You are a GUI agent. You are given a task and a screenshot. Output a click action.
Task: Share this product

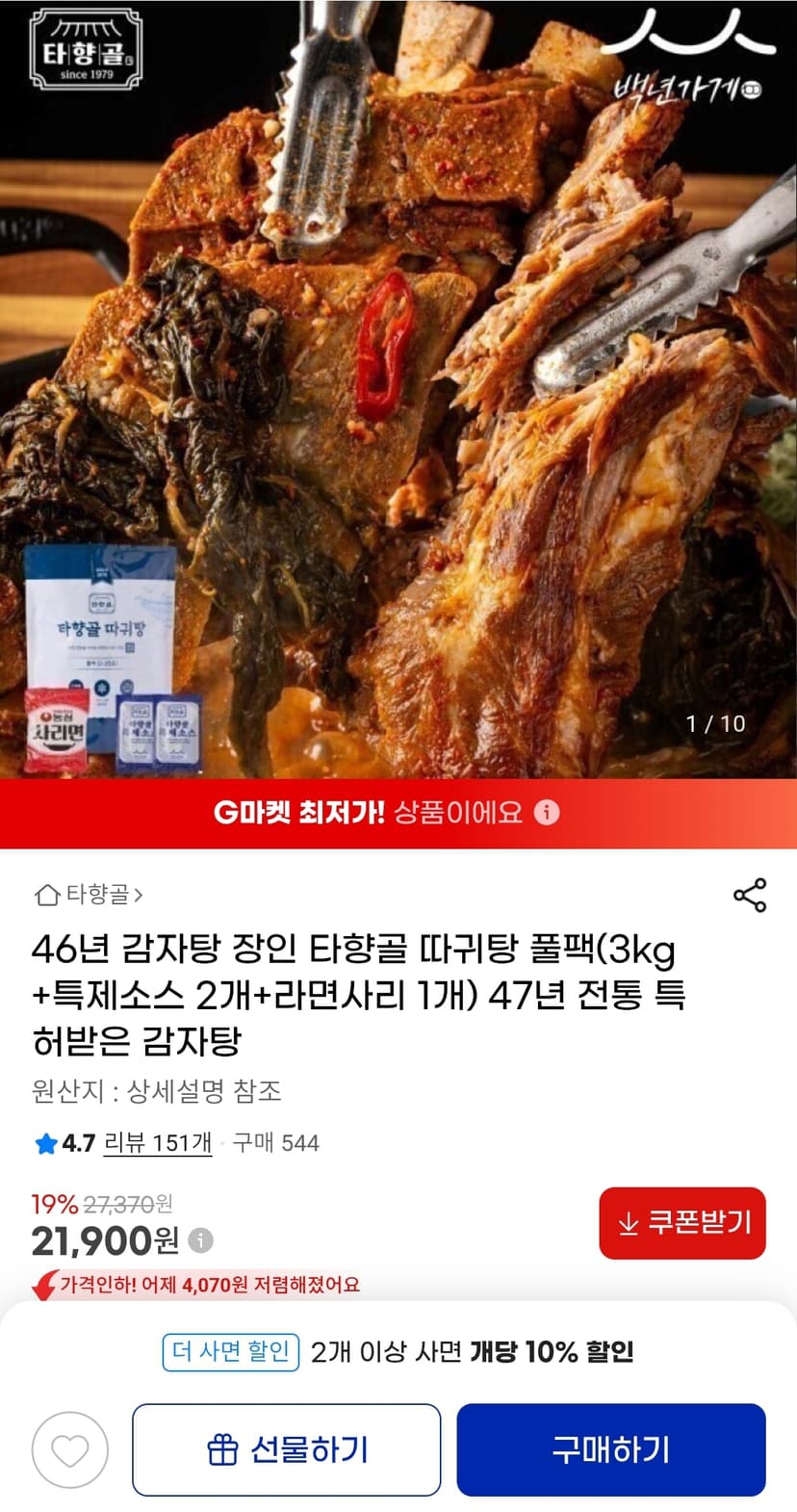[x=750, y=895]
